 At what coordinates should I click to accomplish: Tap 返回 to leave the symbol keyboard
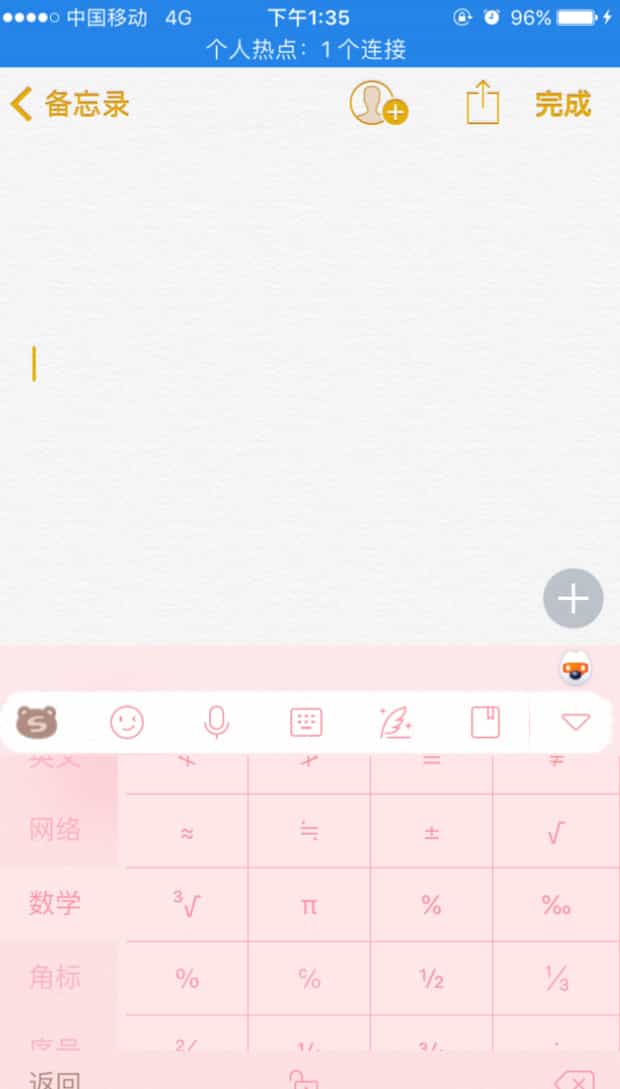click(x=55, y=1078)
